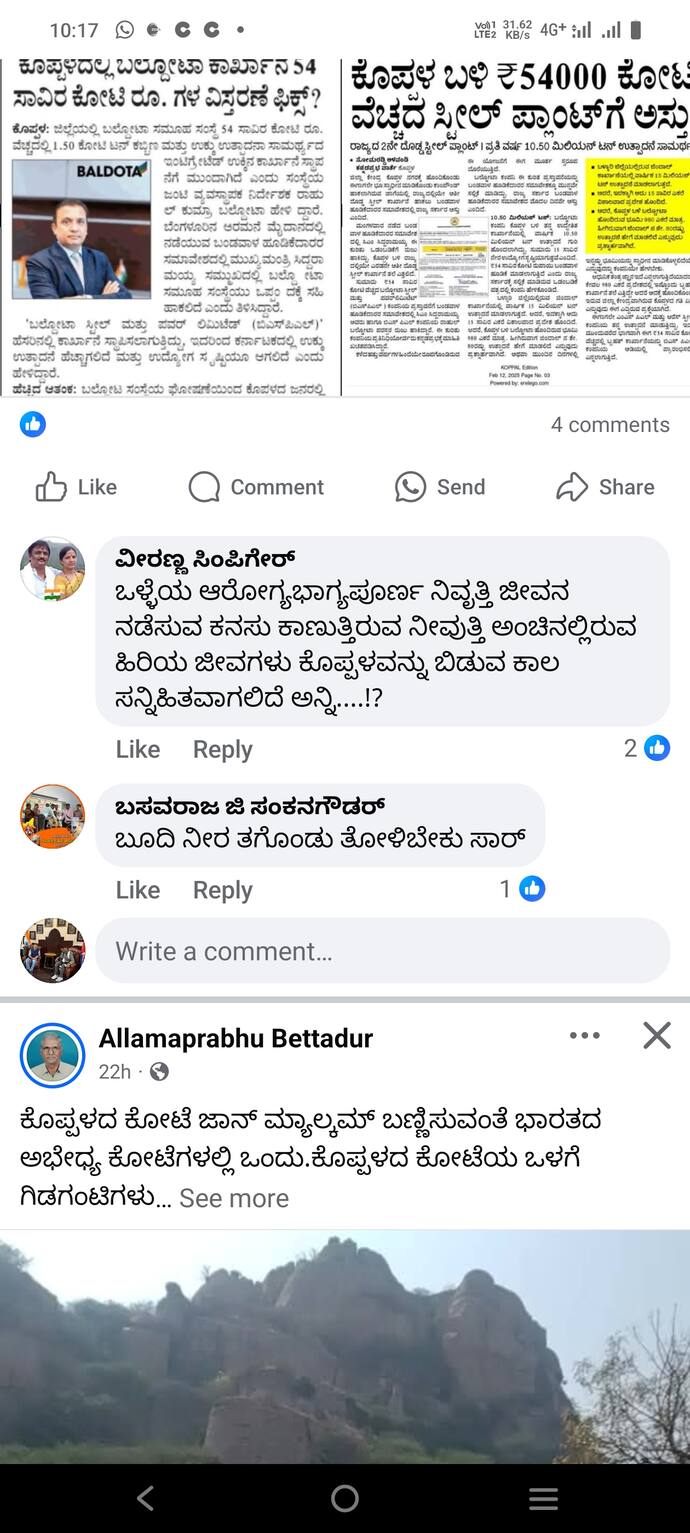Like the newspaper clipping post
This screenshot has width=690, height=1533.
[76, 487]
